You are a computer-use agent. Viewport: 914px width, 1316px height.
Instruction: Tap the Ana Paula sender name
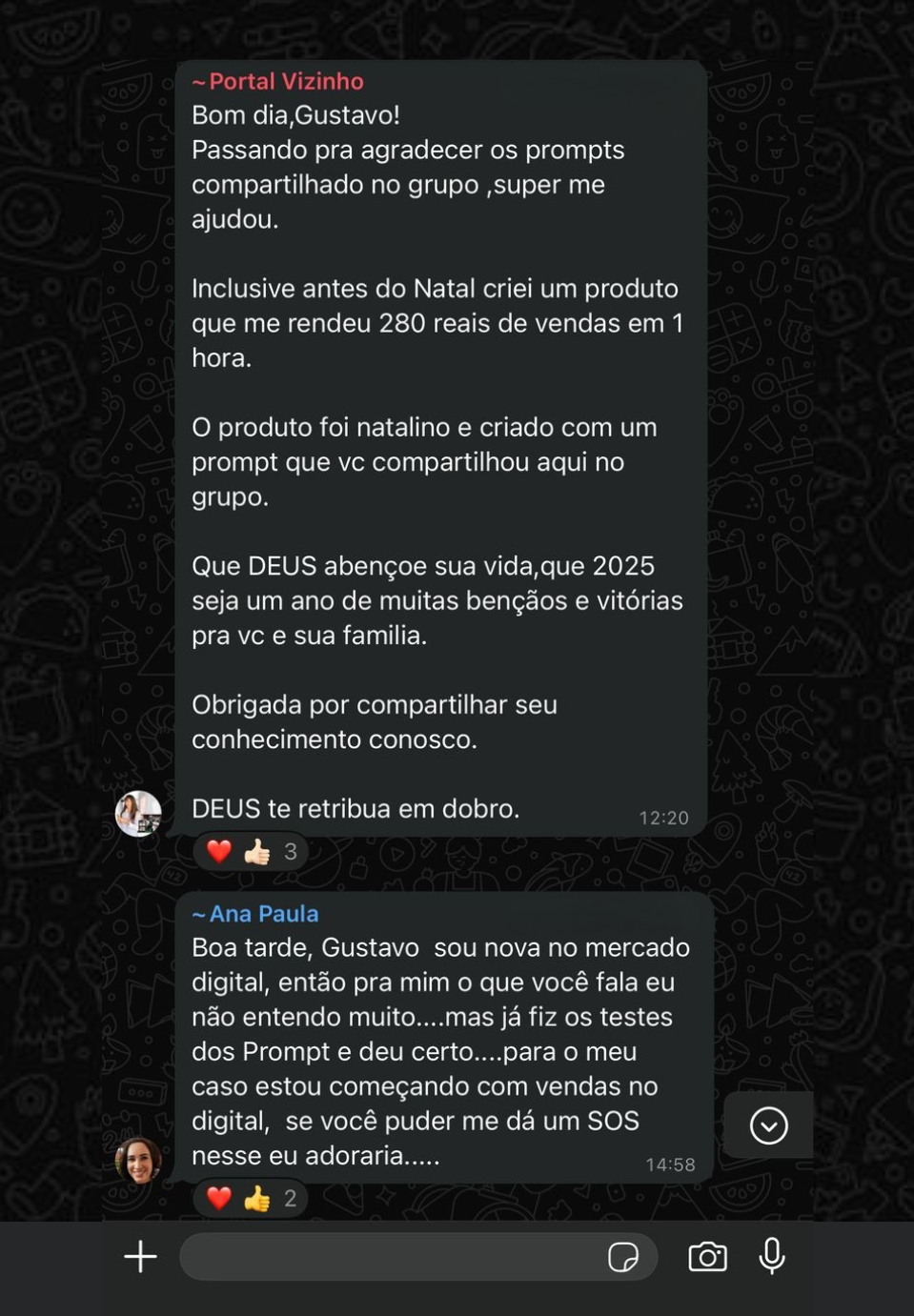[x=263, y=914]
